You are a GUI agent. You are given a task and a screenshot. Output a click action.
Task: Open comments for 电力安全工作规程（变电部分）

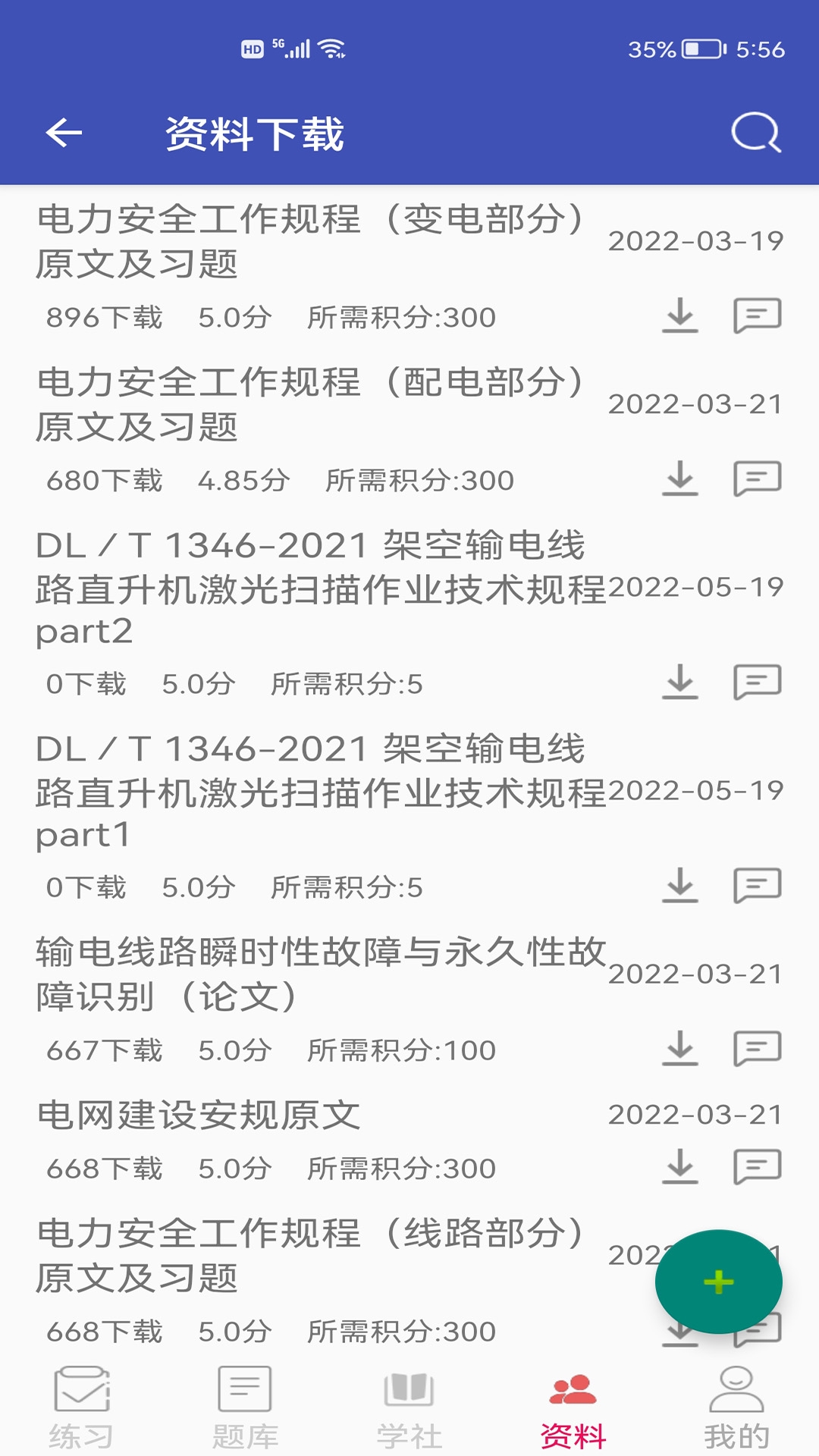758,315
